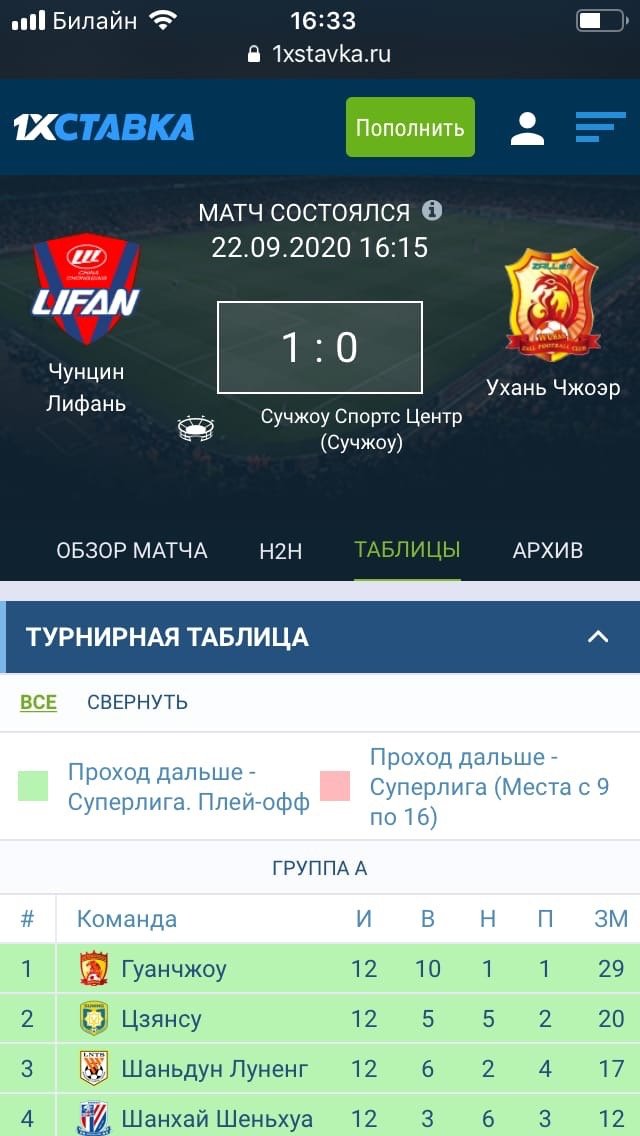
Task: Open the Гуанчжоу team row
Action: [174, 969]
